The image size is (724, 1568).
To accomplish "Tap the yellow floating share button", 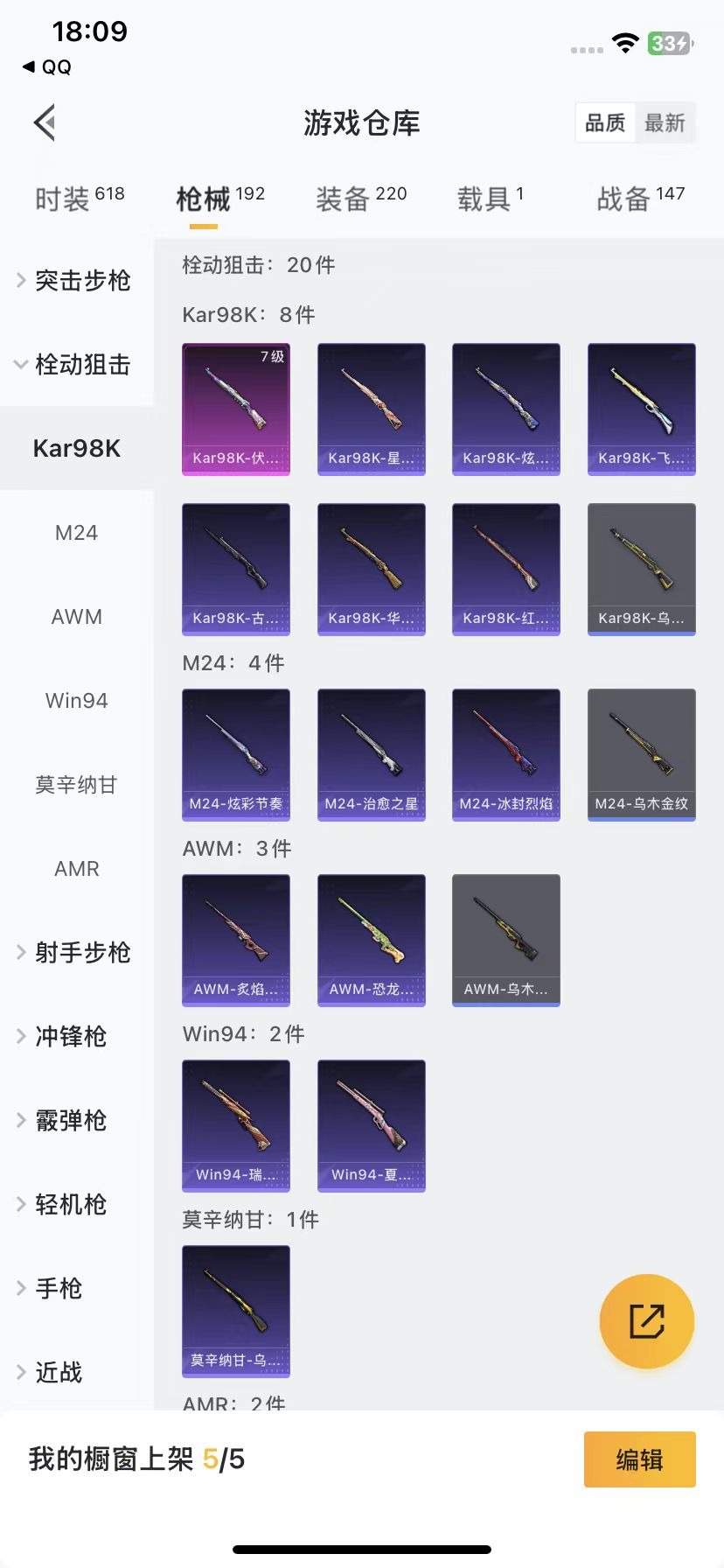I will click(x=646, y=1320).
